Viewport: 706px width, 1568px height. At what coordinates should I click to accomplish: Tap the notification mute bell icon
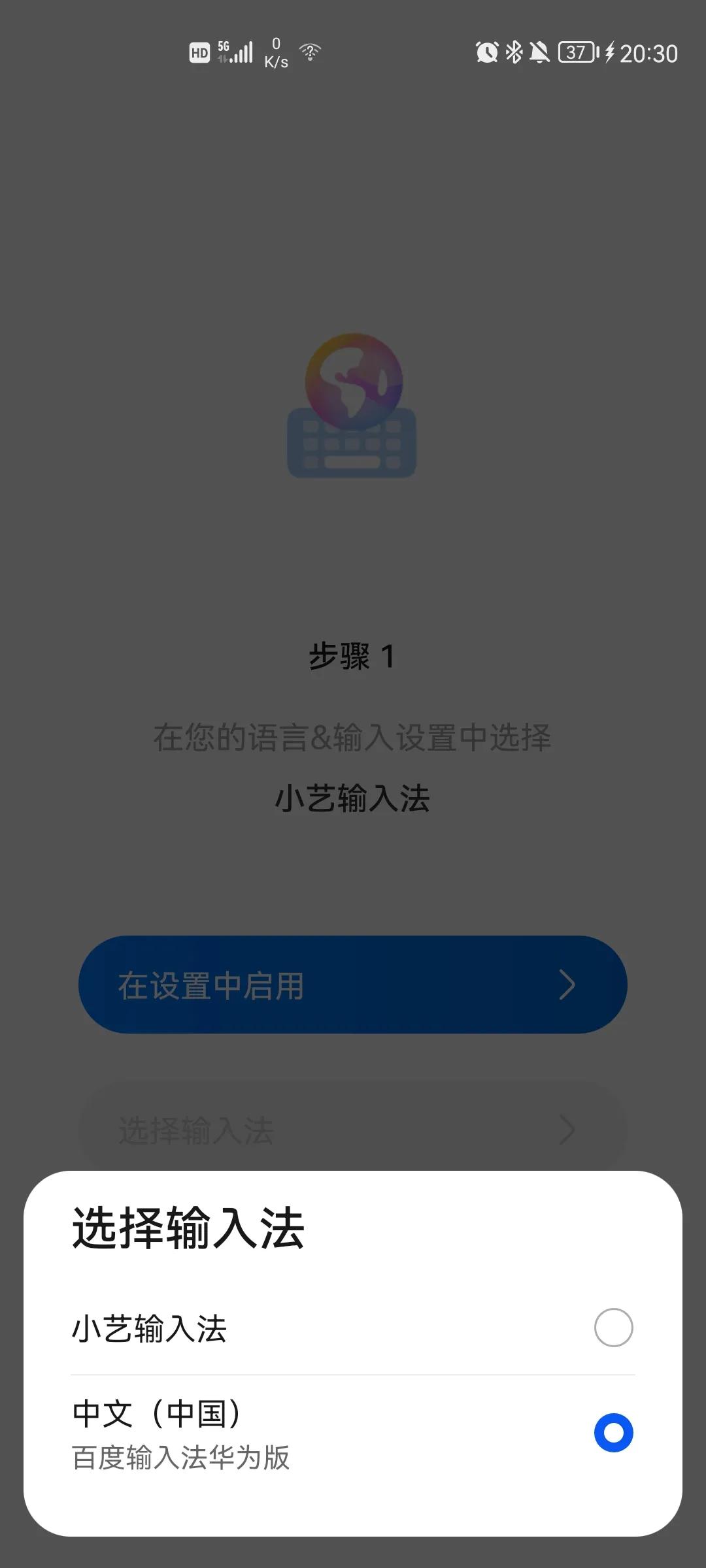pos(540,51)
